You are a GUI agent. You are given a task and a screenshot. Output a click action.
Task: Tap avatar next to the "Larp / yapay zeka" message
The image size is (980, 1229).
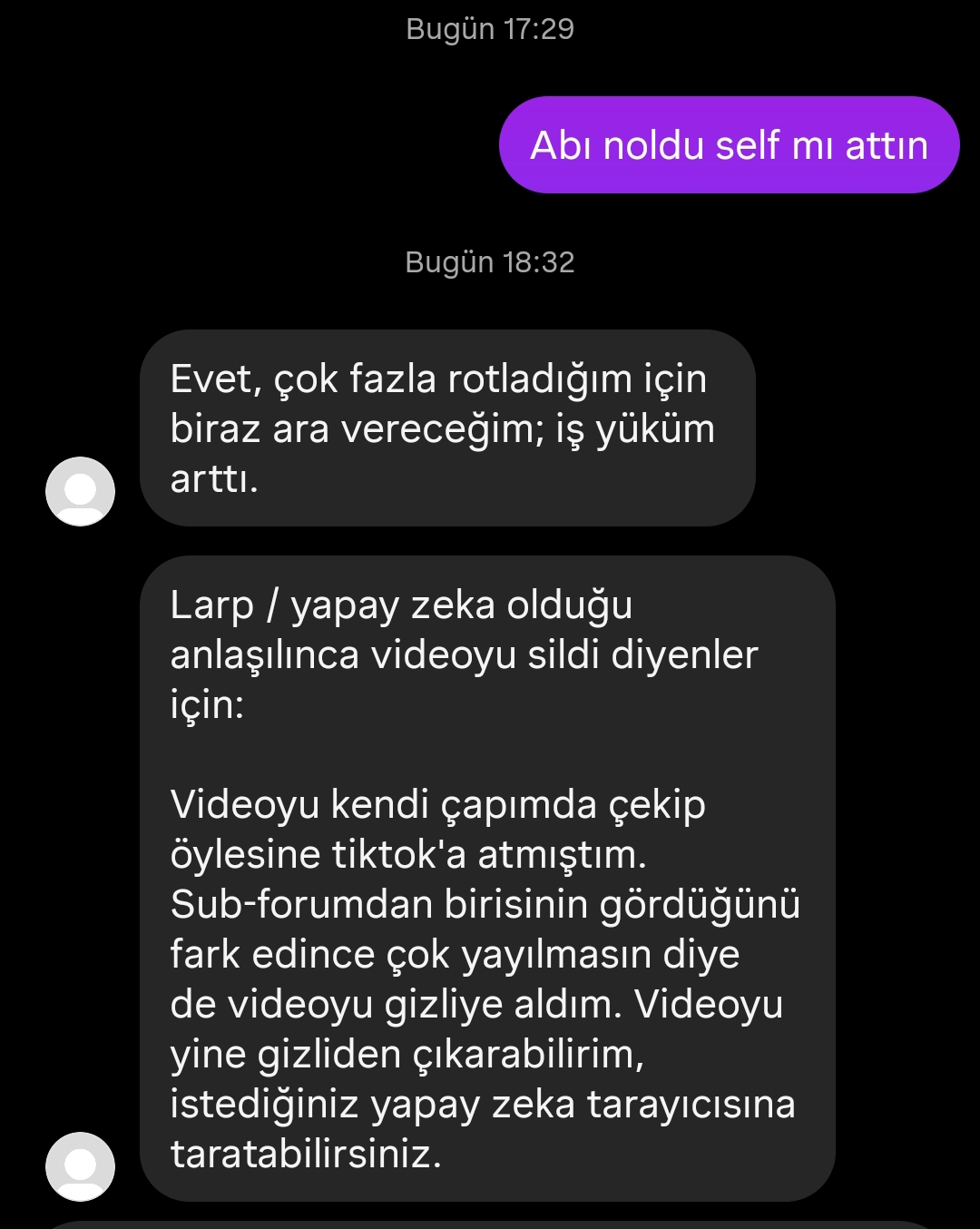80,1166
